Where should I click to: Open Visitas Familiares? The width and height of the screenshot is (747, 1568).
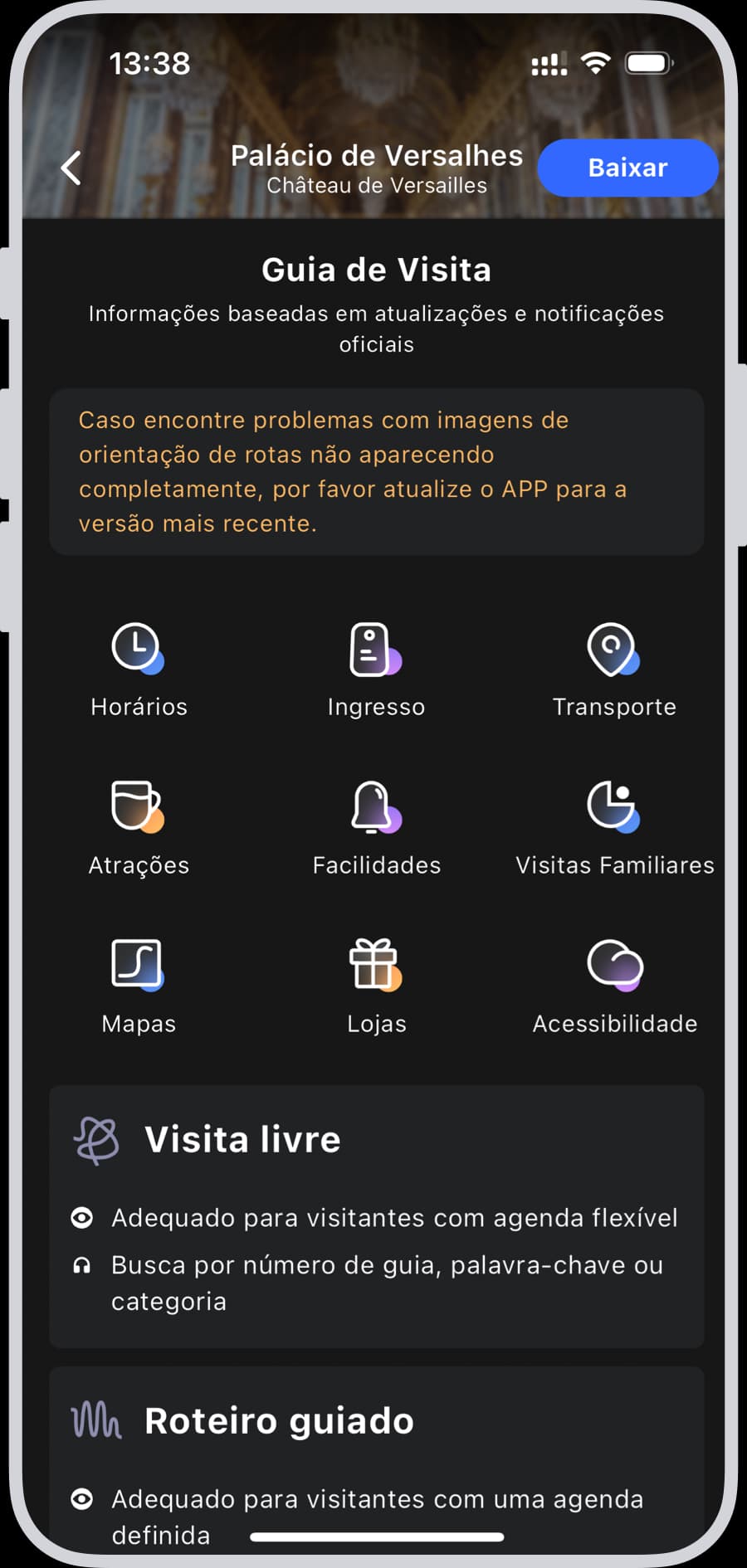coord(614,827)
